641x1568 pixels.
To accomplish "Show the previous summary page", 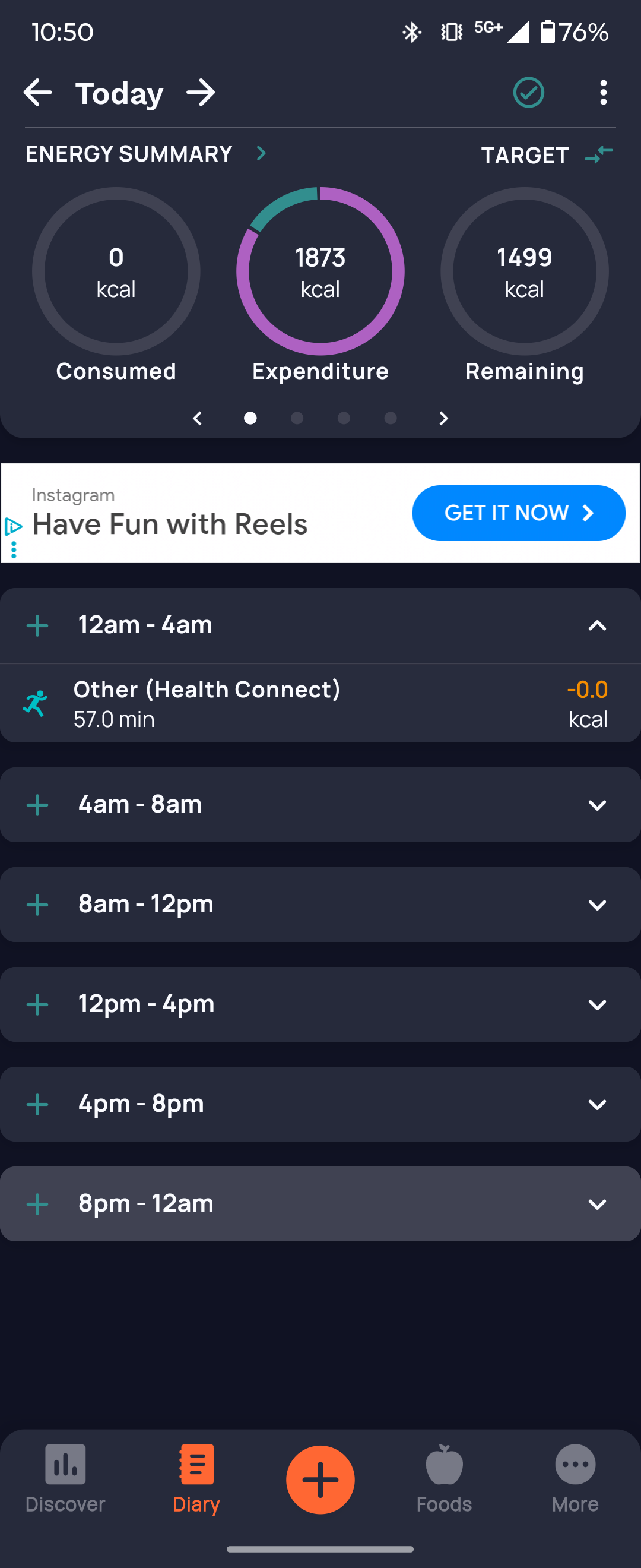I will [197, 418].
